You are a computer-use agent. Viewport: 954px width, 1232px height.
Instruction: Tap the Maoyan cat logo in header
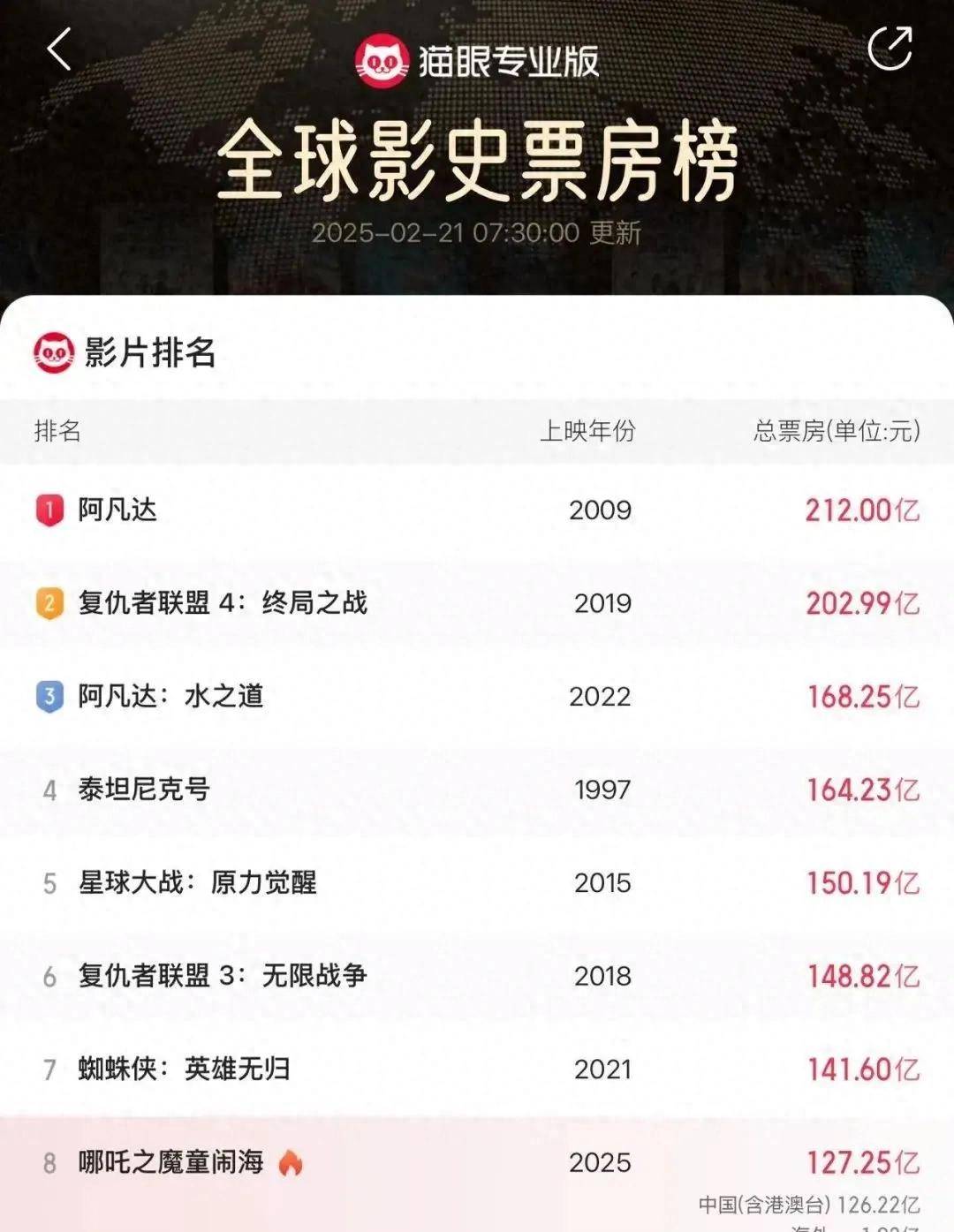pyautogui.click(x=382, y=56)
